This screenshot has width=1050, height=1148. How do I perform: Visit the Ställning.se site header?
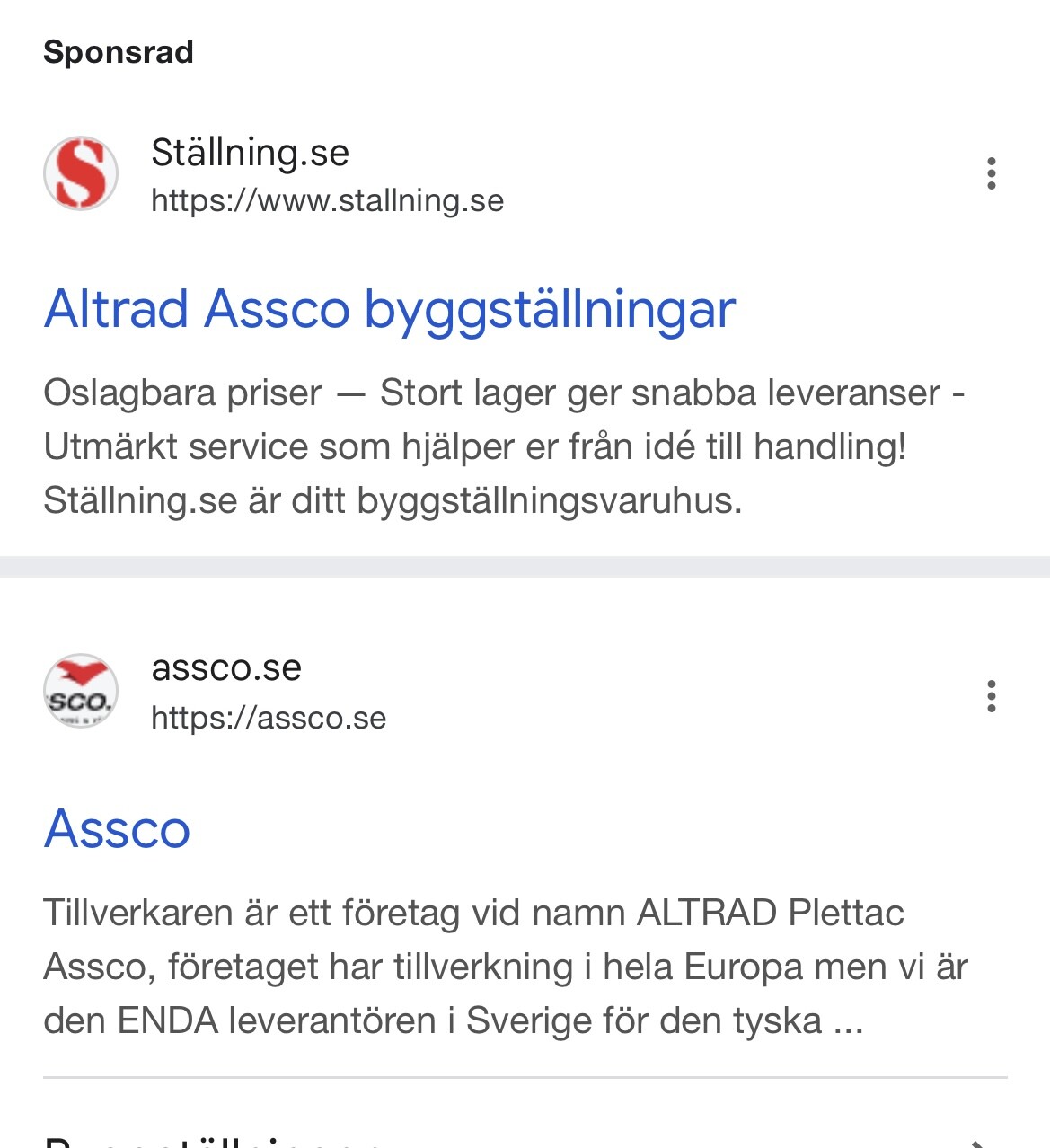pyautogui.click(x=250, y=154)
